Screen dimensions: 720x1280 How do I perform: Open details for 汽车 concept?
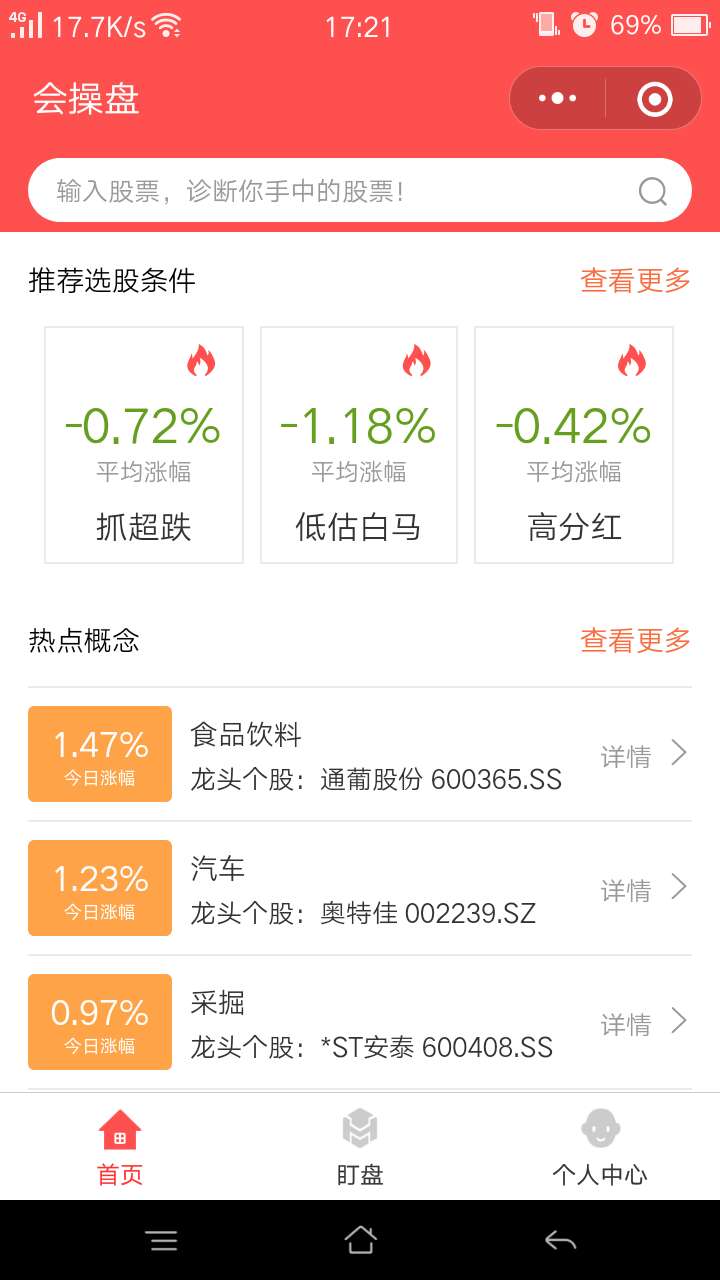pyautogui.click(x=360, y=888)
